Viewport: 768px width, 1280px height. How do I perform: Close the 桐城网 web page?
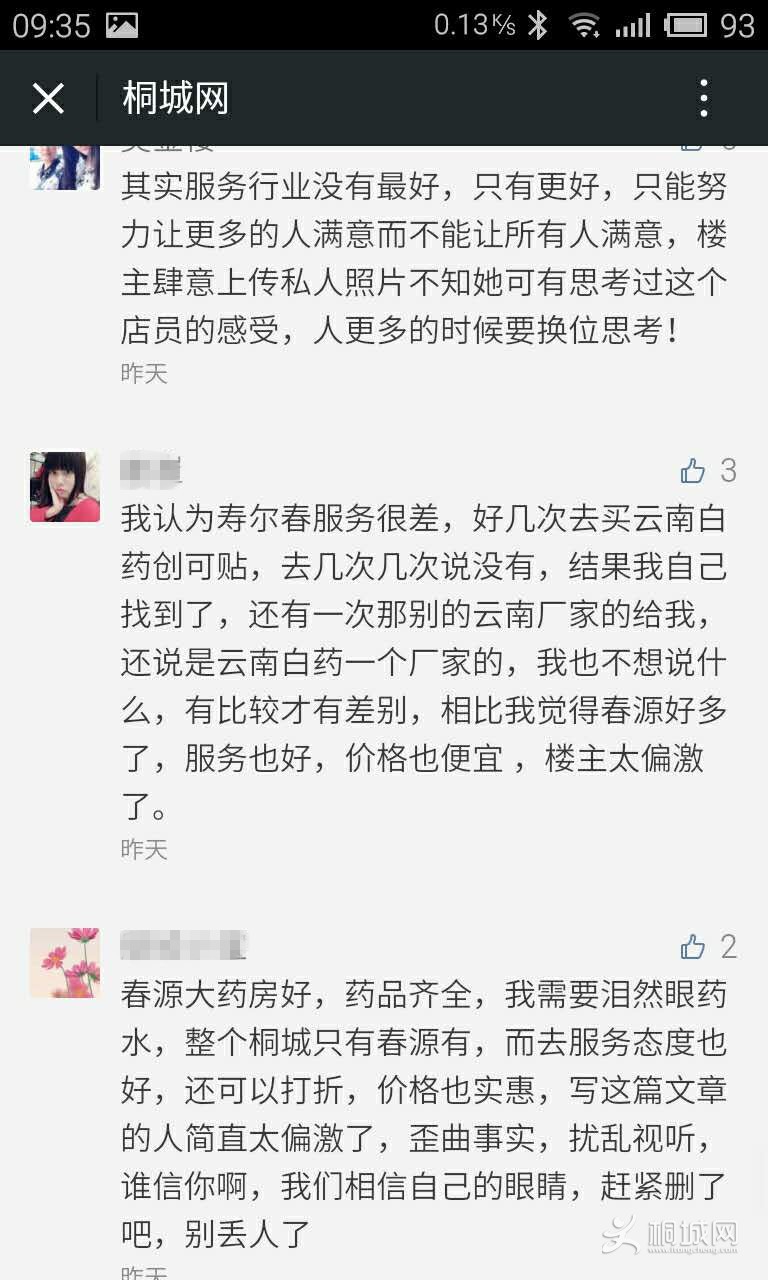(48, 98)
